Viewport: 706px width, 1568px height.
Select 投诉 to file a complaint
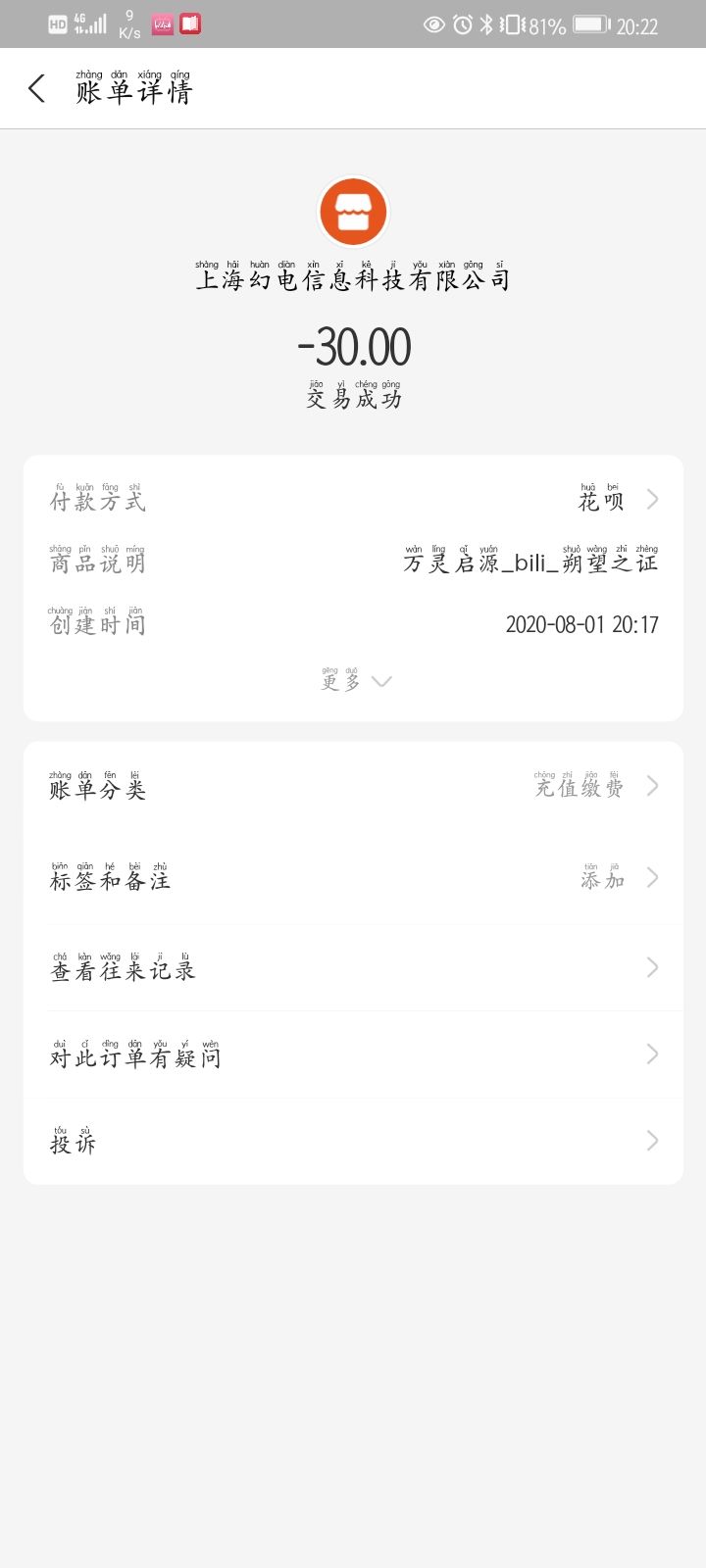(x=353, y=1142)
